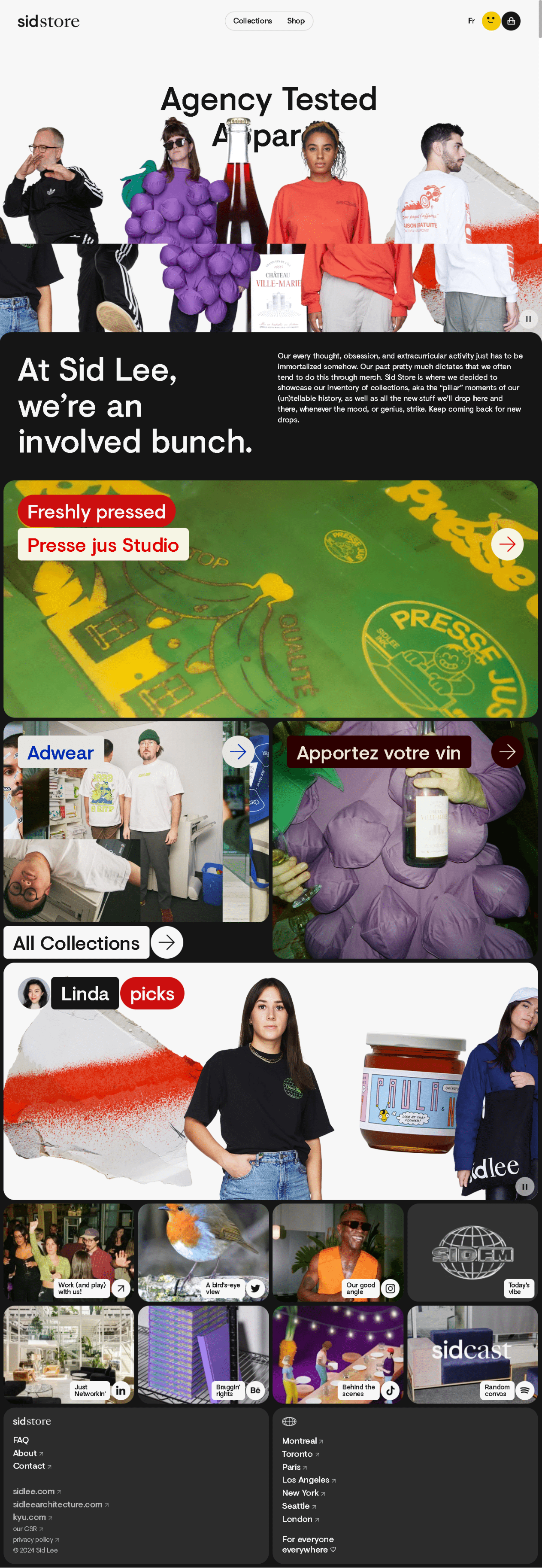Open the Work (and play) with us tile

point(121,1288)
